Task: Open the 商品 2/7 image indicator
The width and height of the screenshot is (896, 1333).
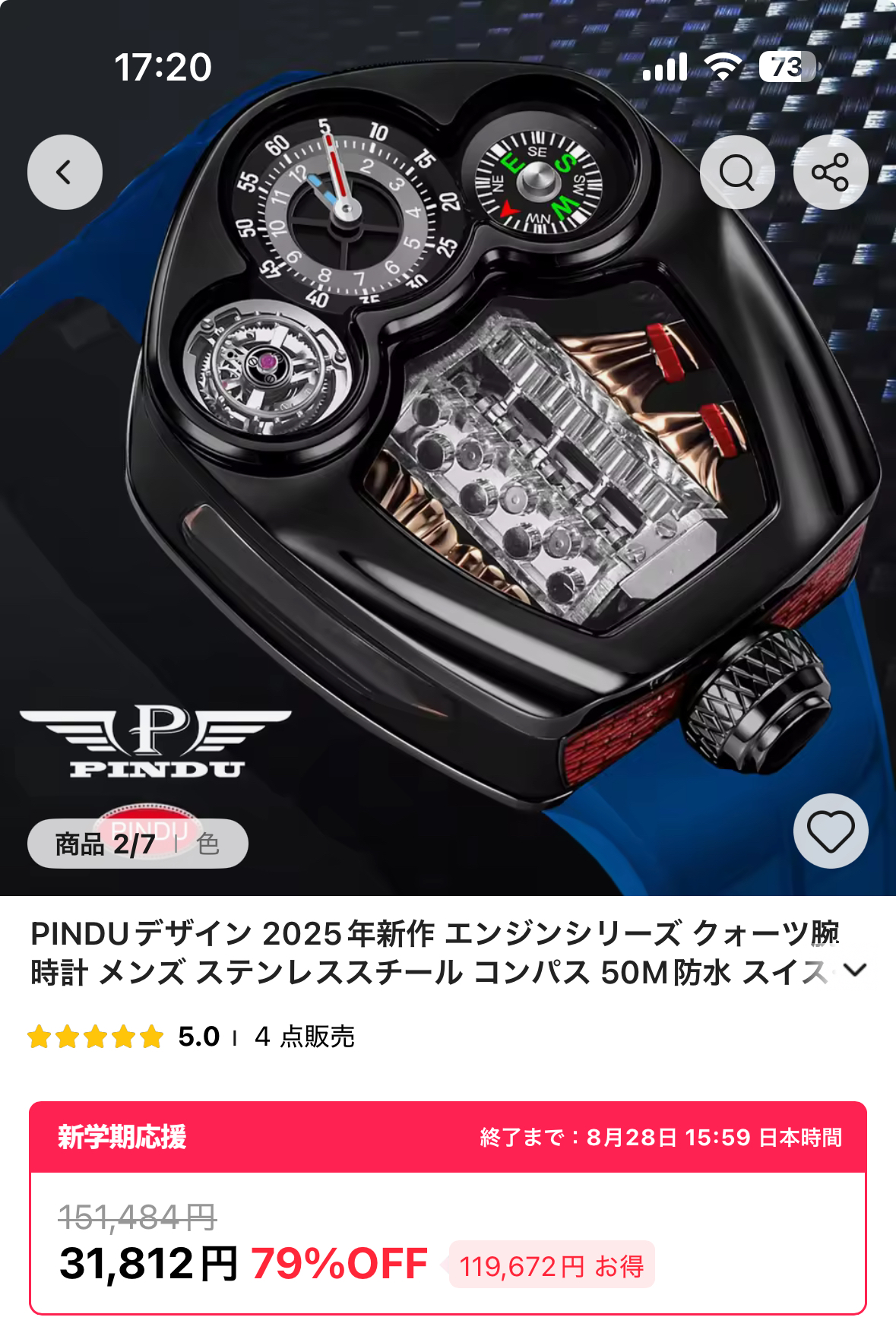Action: 106,844
